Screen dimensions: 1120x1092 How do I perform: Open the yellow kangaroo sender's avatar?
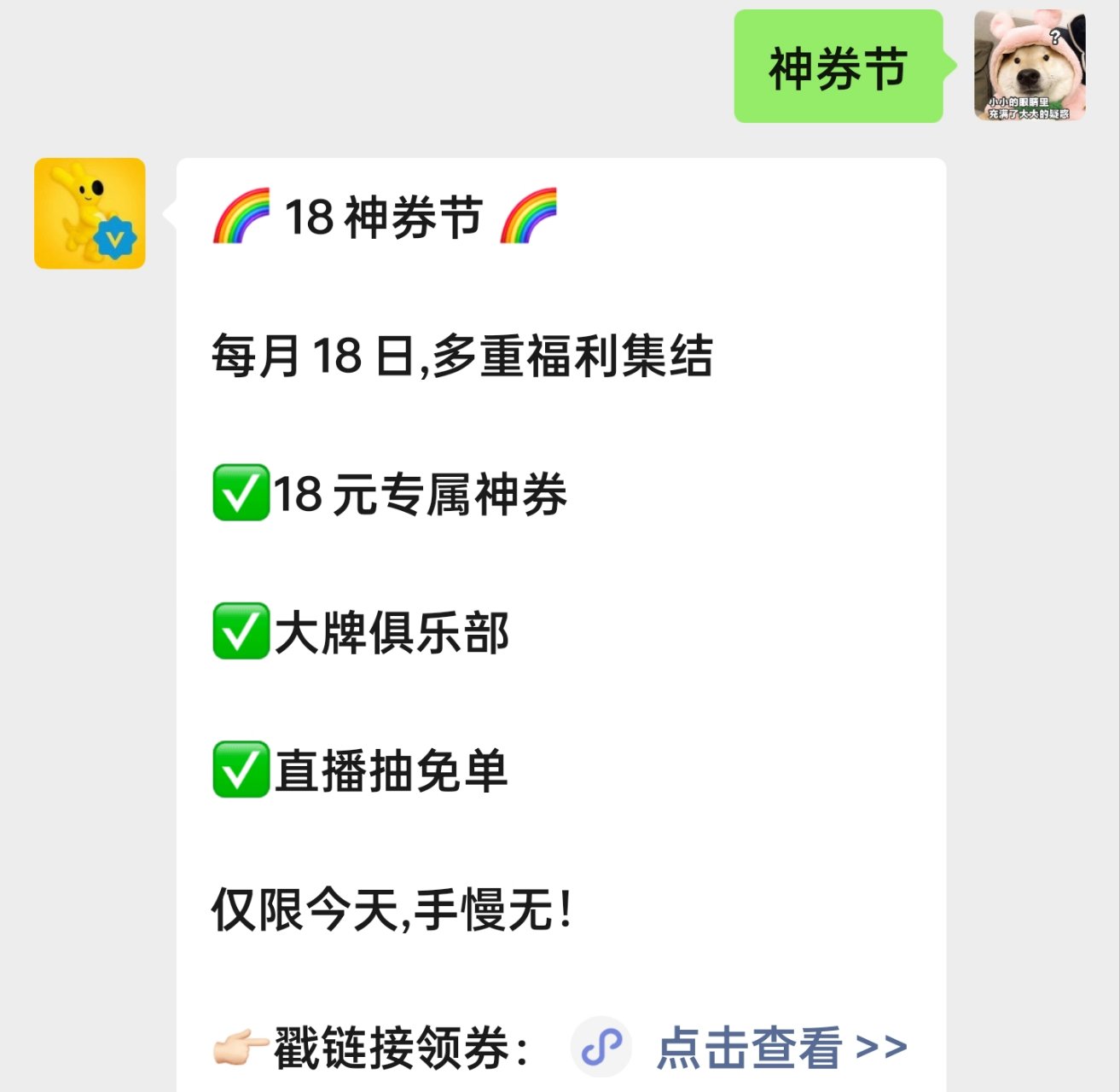click(90, 213)
